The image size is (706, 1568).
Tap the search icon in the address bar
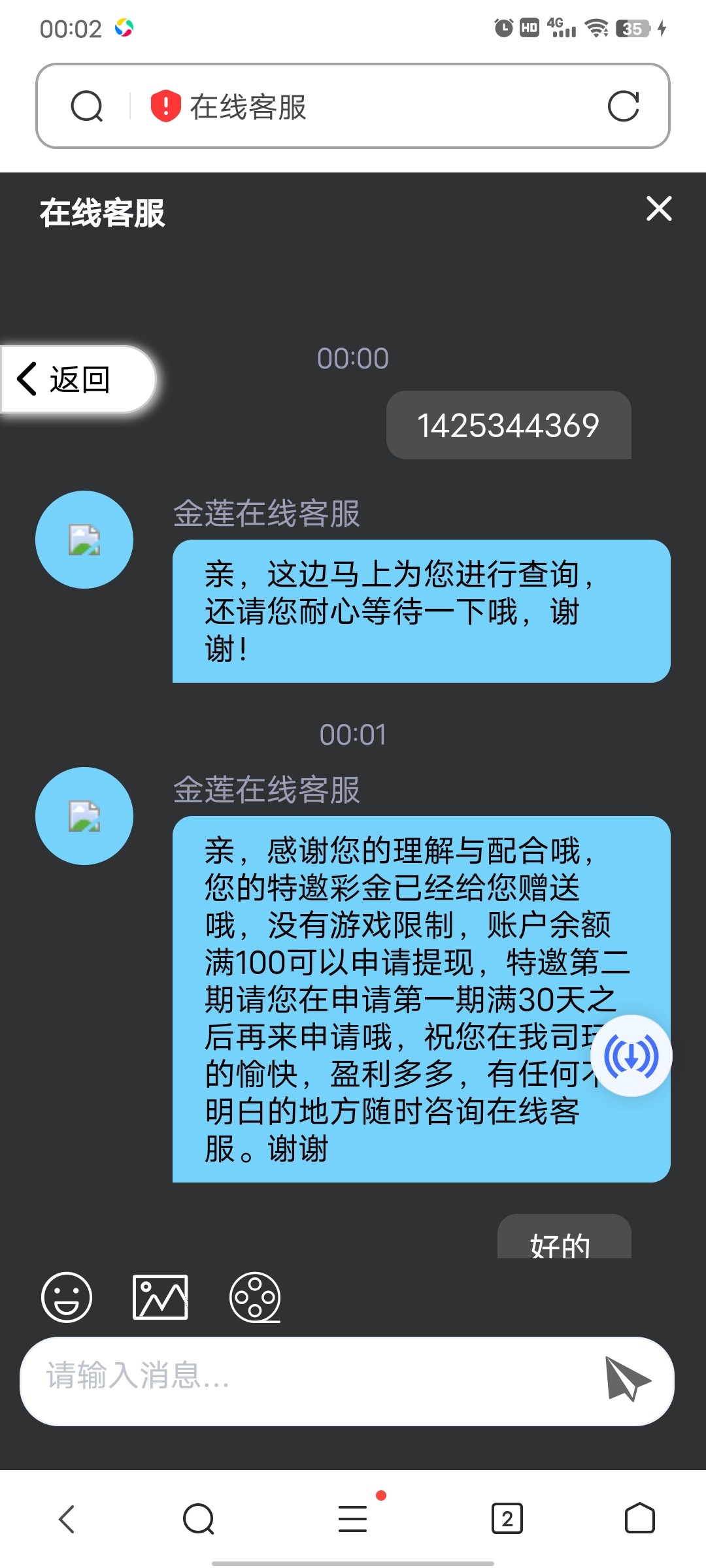[87, 106]
